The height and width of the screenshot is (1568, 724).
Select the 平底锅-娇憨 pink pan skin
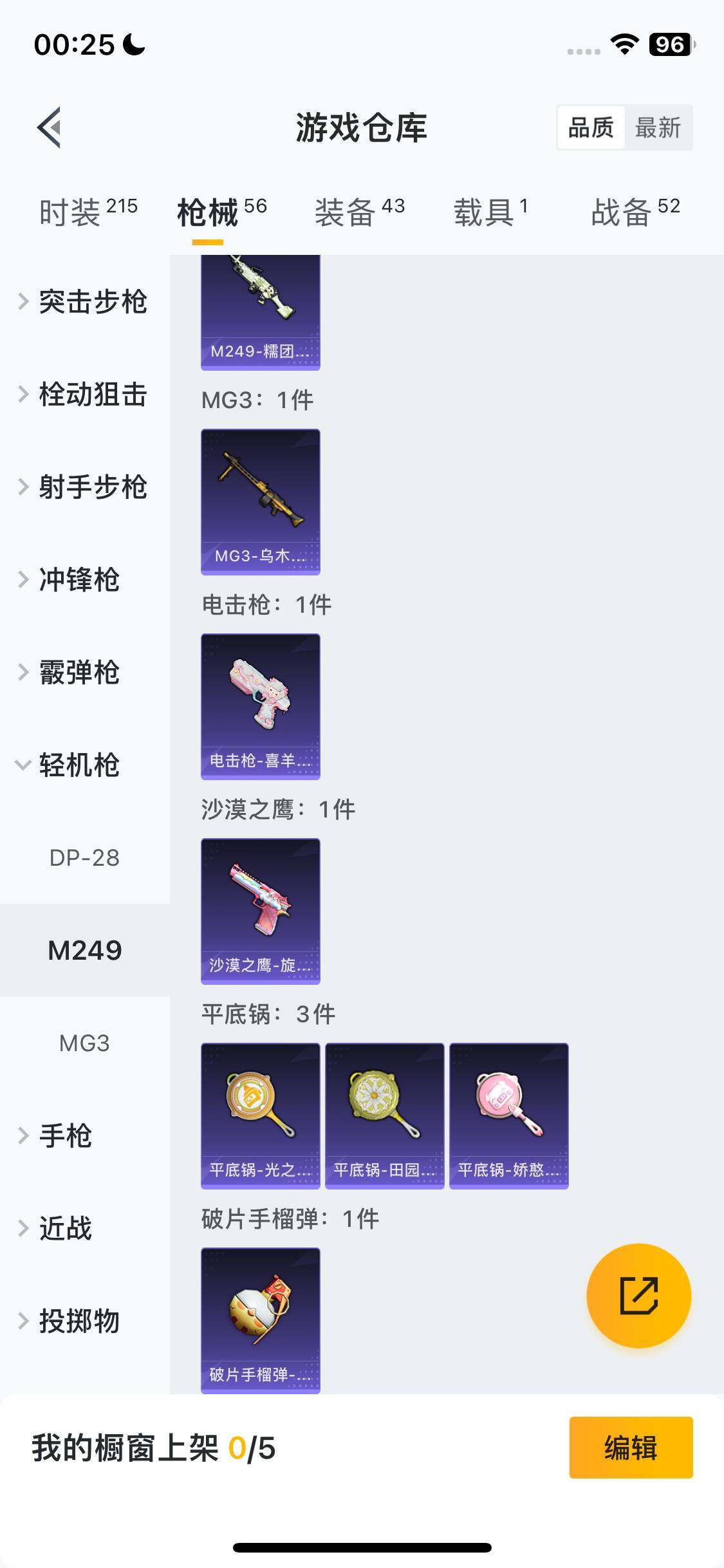click(x=509, y=1115)
